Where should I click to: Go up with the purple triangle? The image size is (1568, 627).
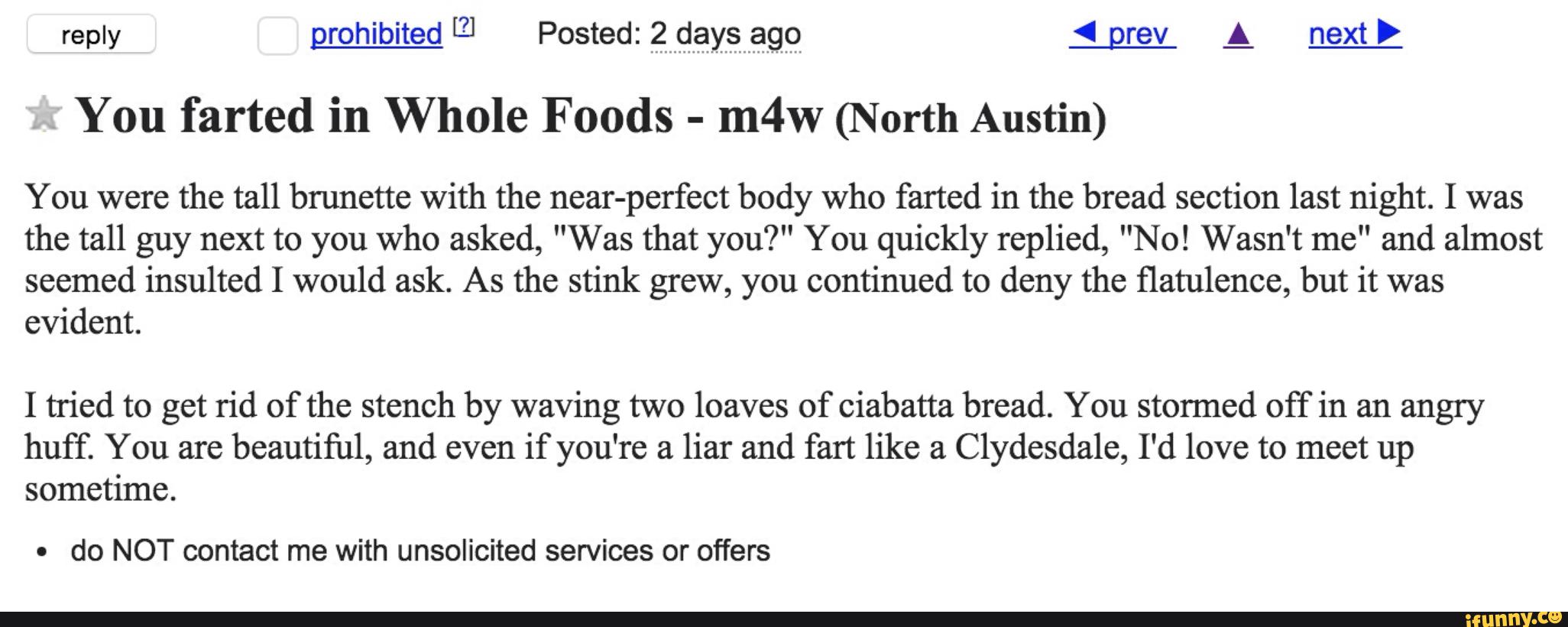pyautogui.click(x=1238, y=35)
